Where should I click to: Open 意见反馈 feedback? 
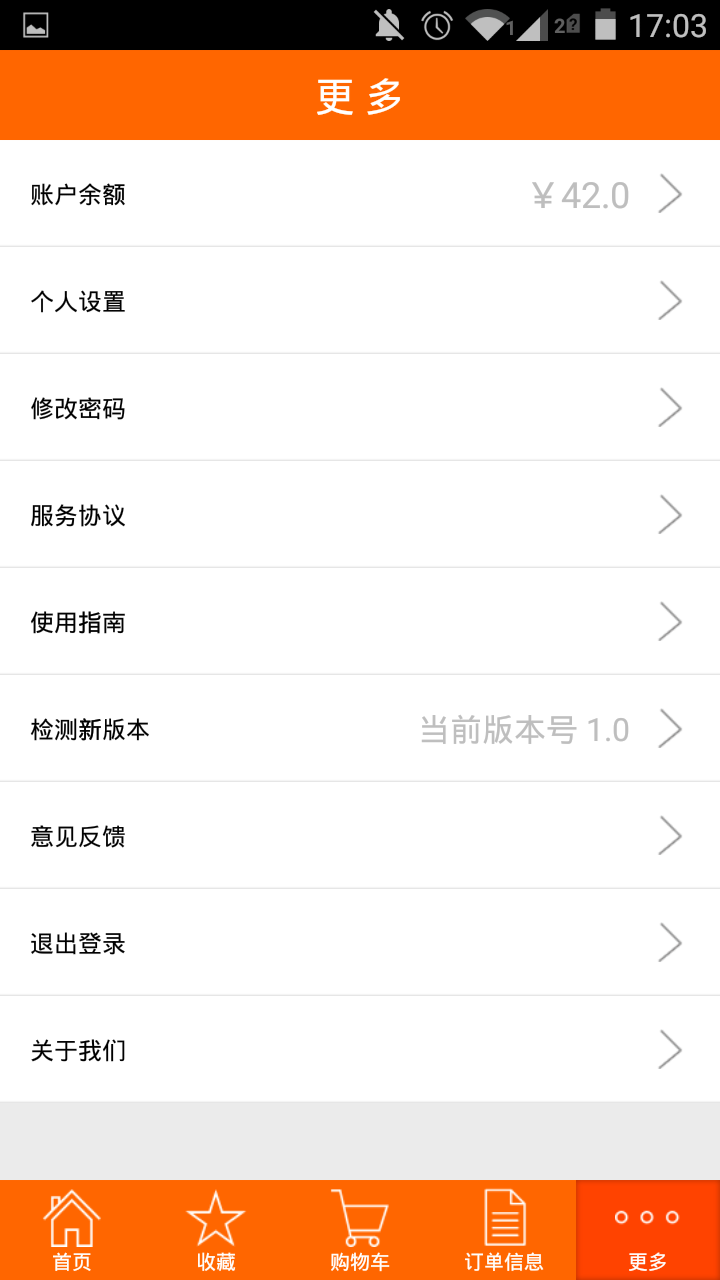coord(360,835)
